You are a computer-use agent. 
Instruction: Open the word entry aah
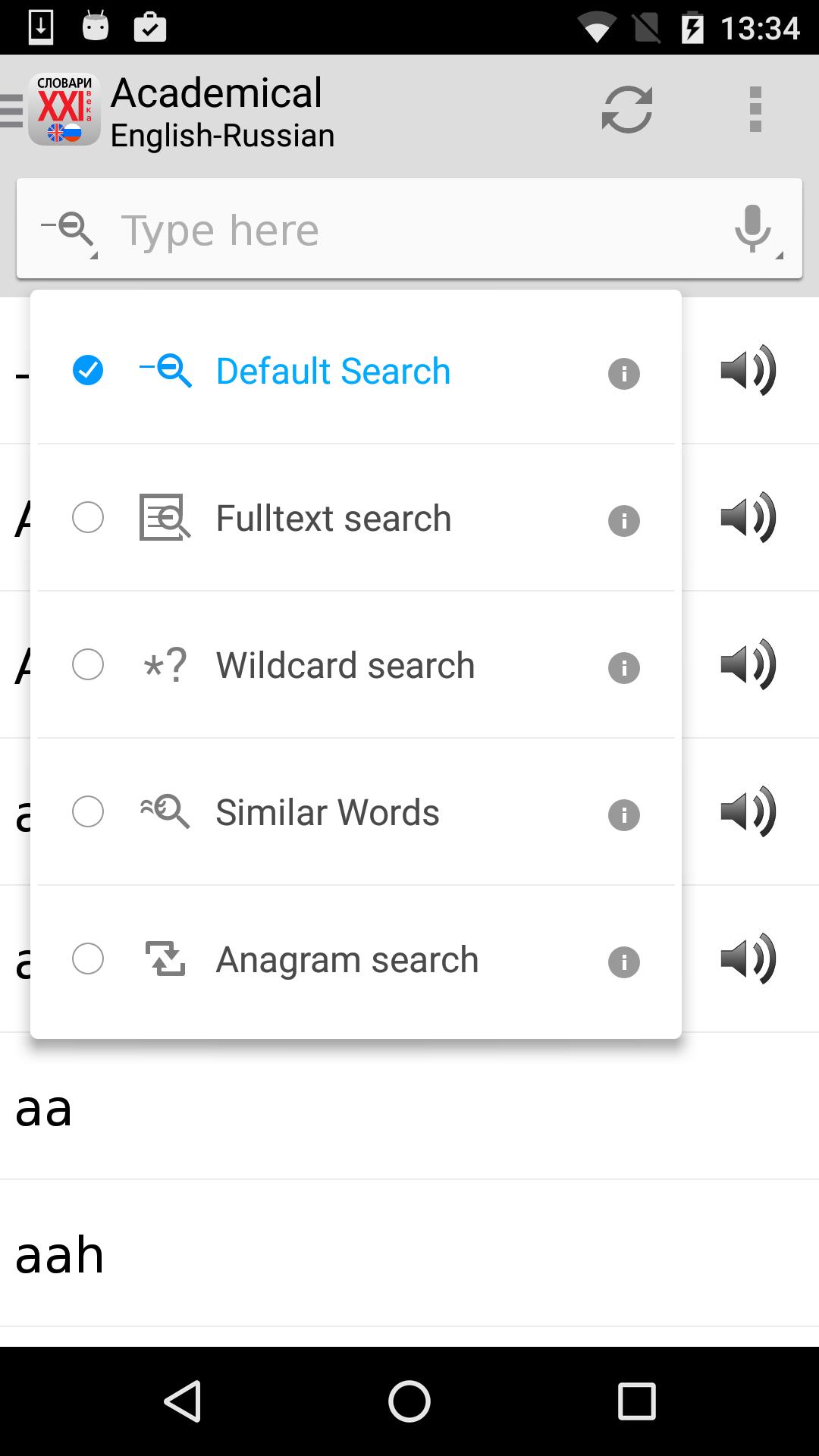click(409, 1254)
